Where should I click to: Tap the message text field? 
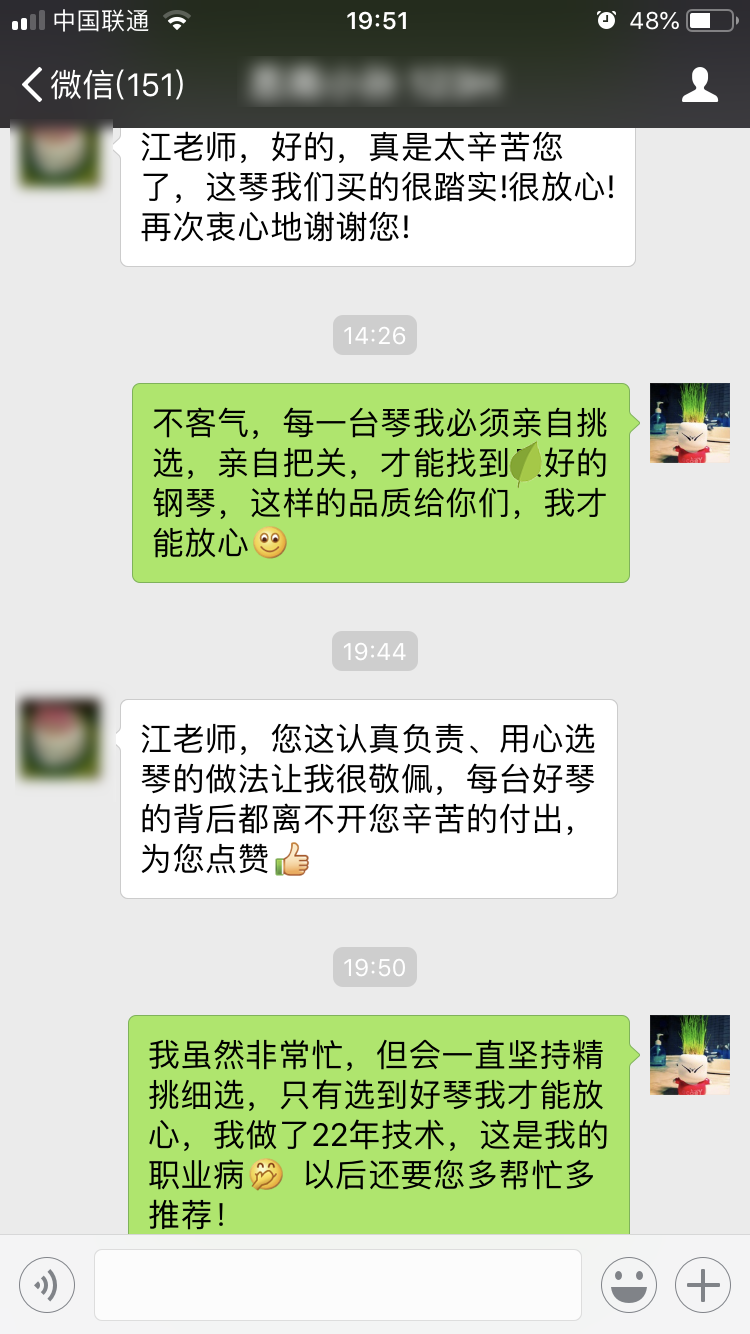click(337, 1284)
